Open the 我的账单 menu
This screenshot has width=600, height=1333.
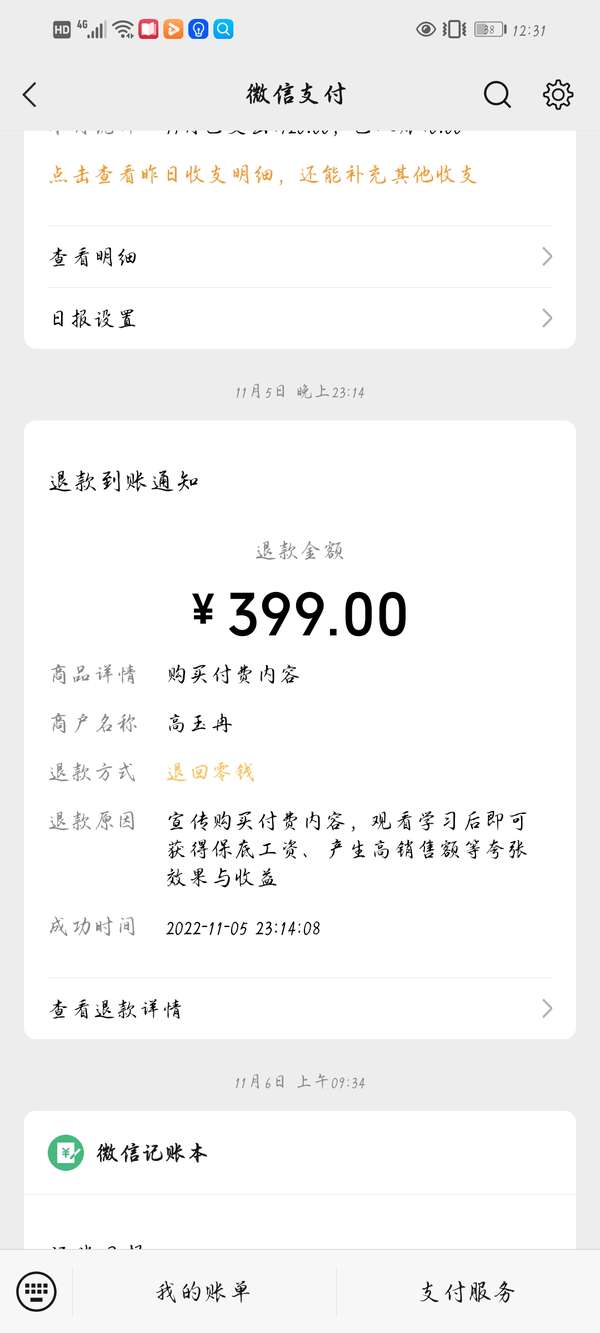point(203,1291)
